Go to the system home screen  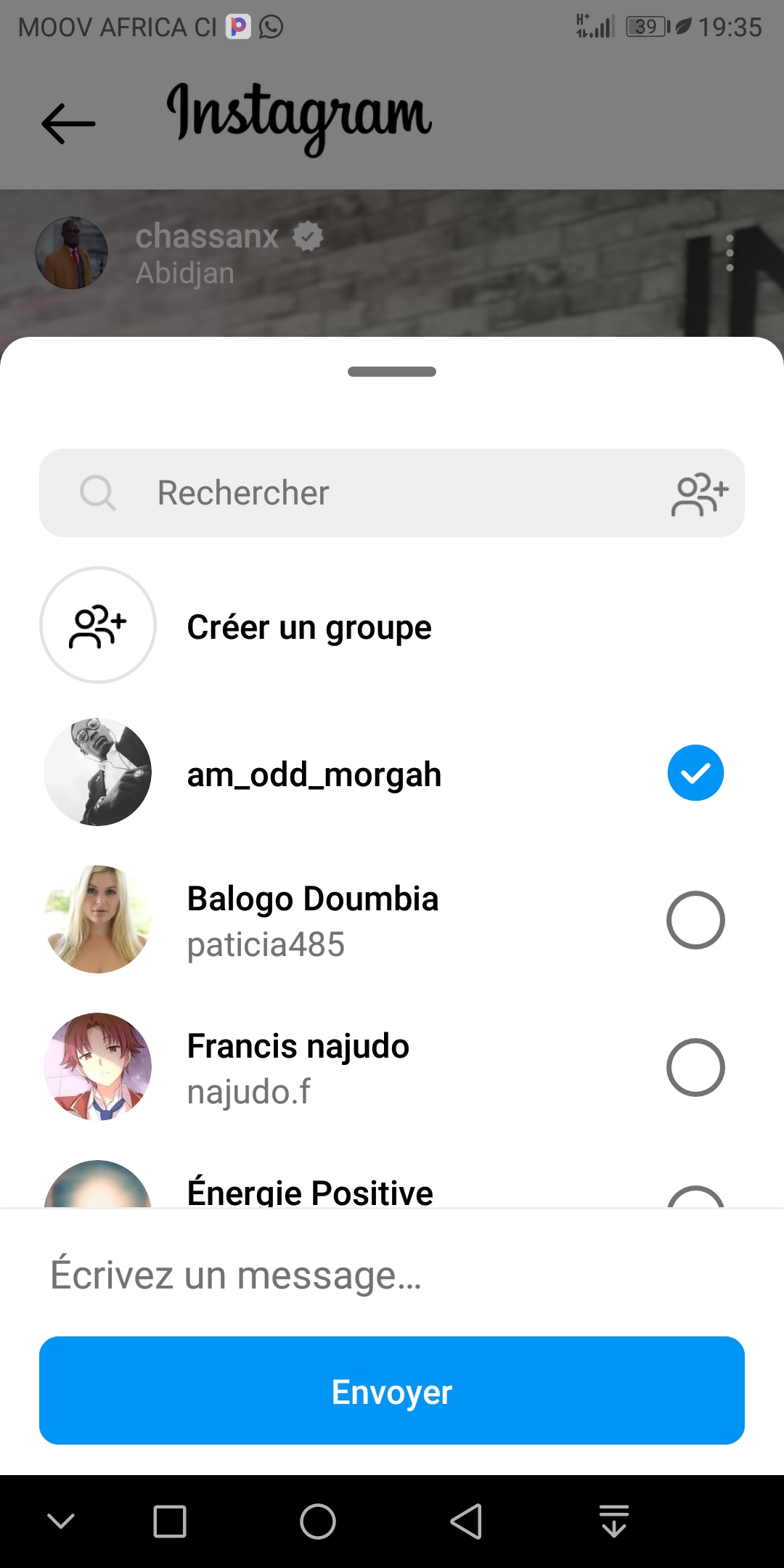(318, 1522)
